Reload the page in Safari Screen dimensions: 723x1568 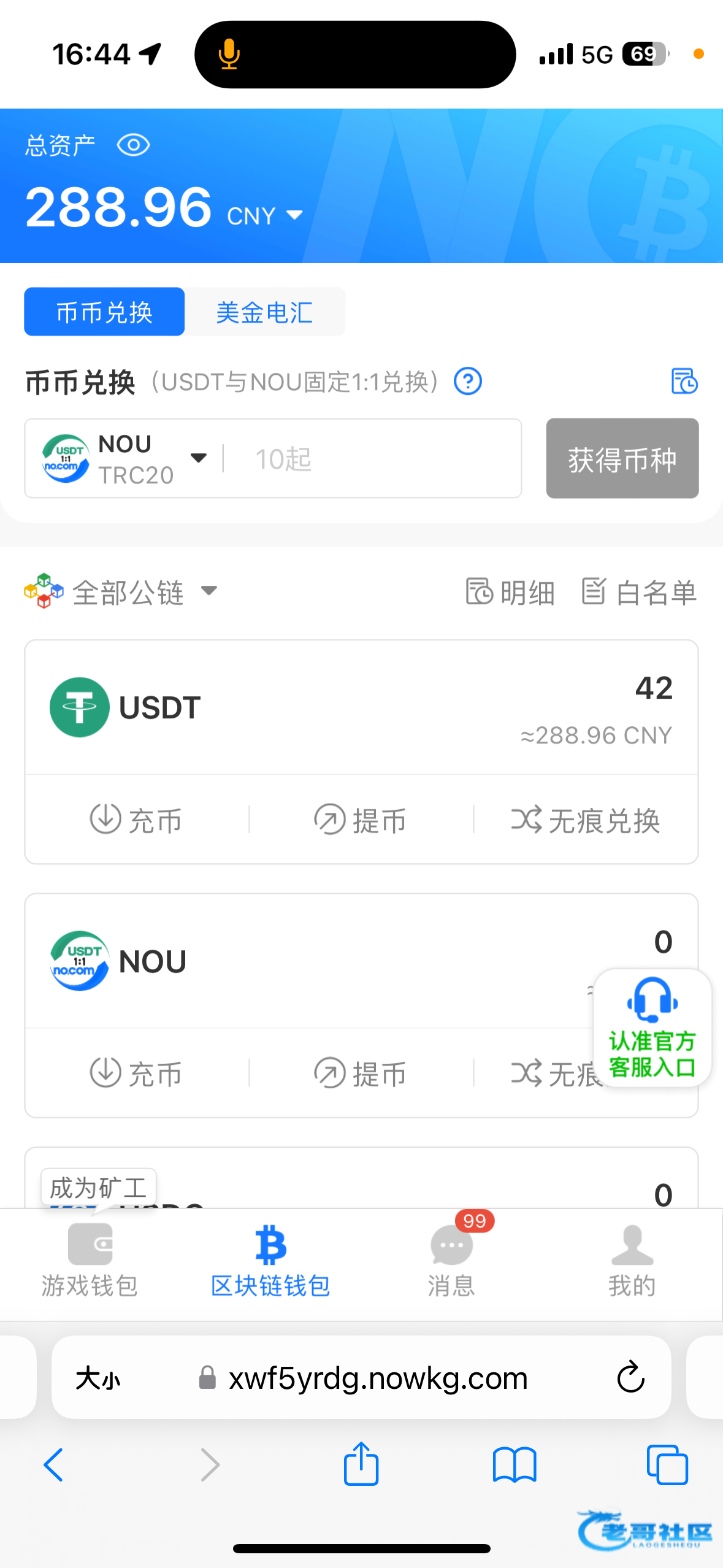tap(630, 1378)
